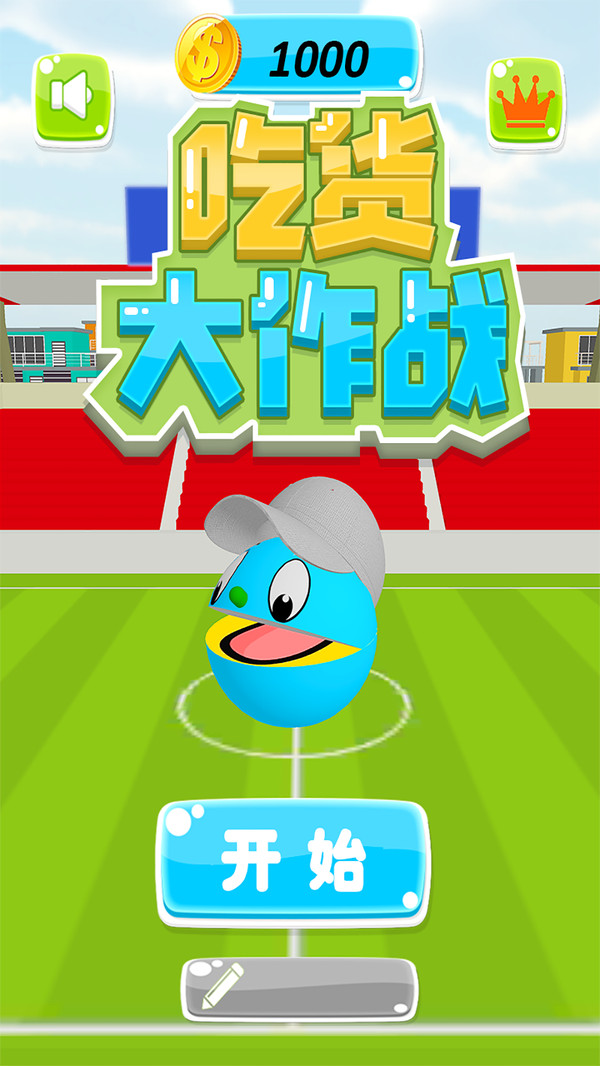
Task: Tap the 开始 start button
Action: coord(293,861)
